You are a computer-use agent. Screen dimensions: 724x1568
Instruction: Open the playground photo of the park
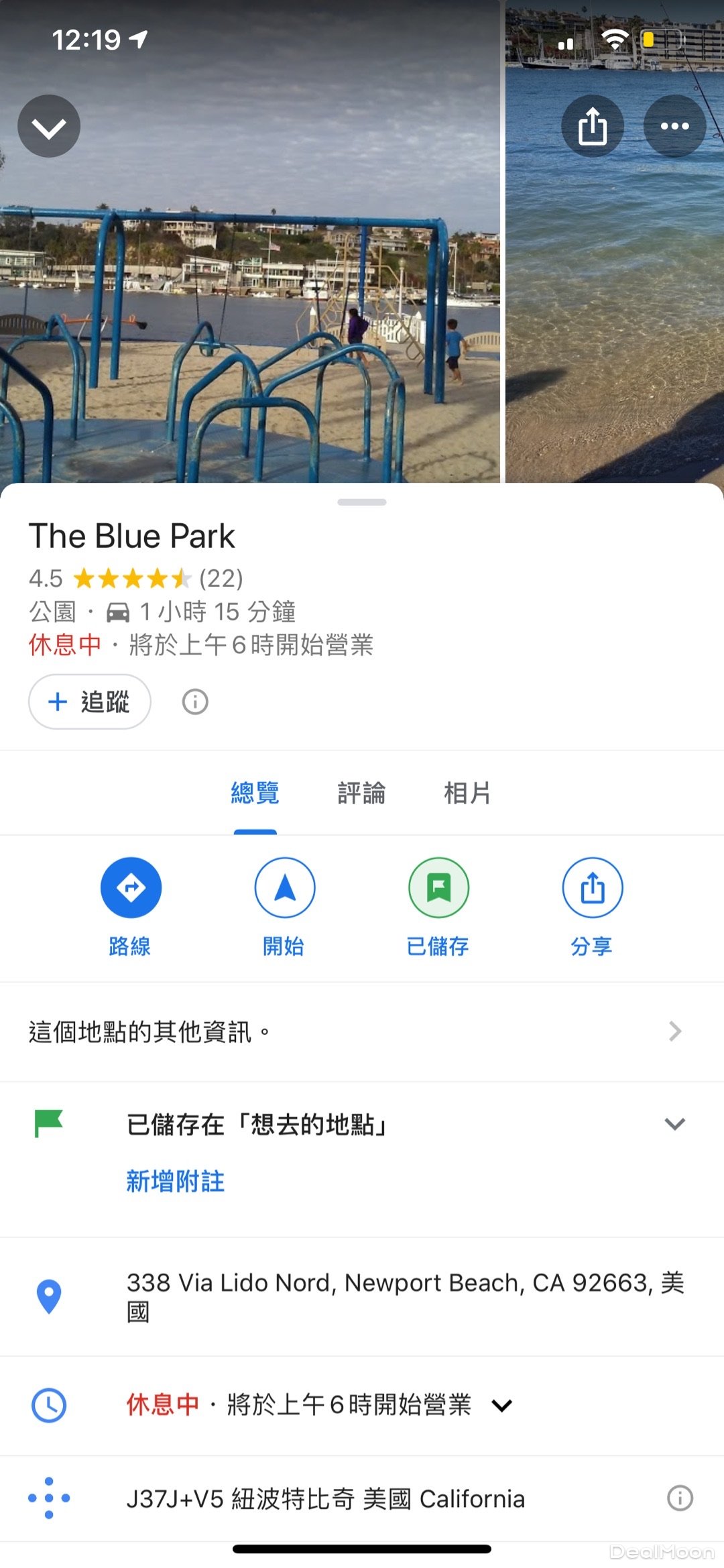coord(249,268)
